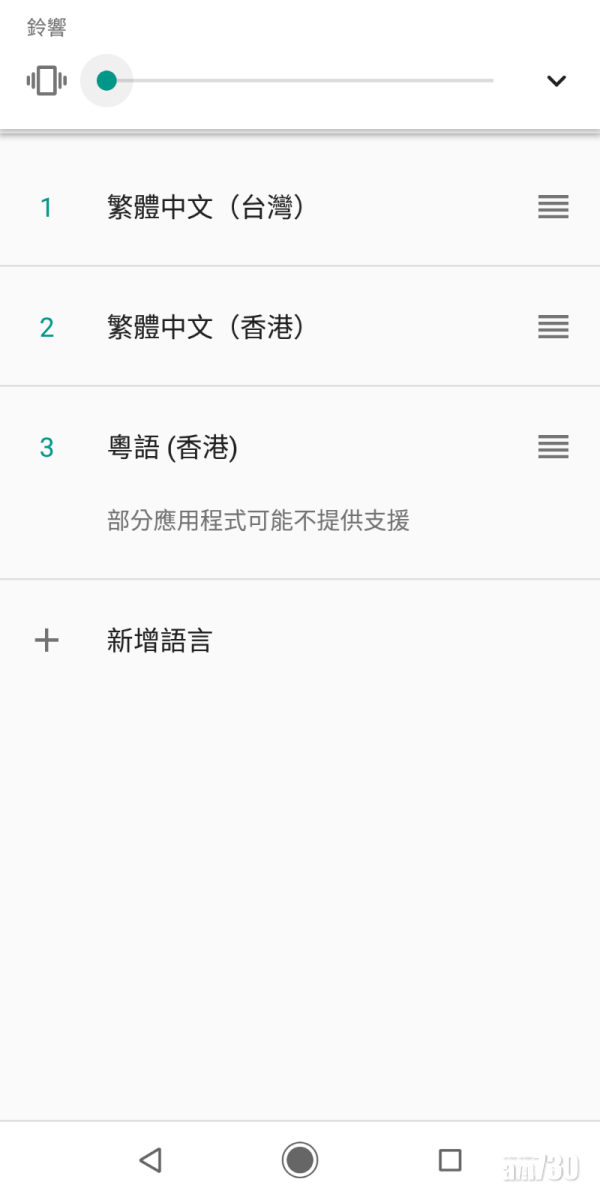Add a language with 新增語言
The height and width of the screenshot is (1200, 600).
(160, 641)
